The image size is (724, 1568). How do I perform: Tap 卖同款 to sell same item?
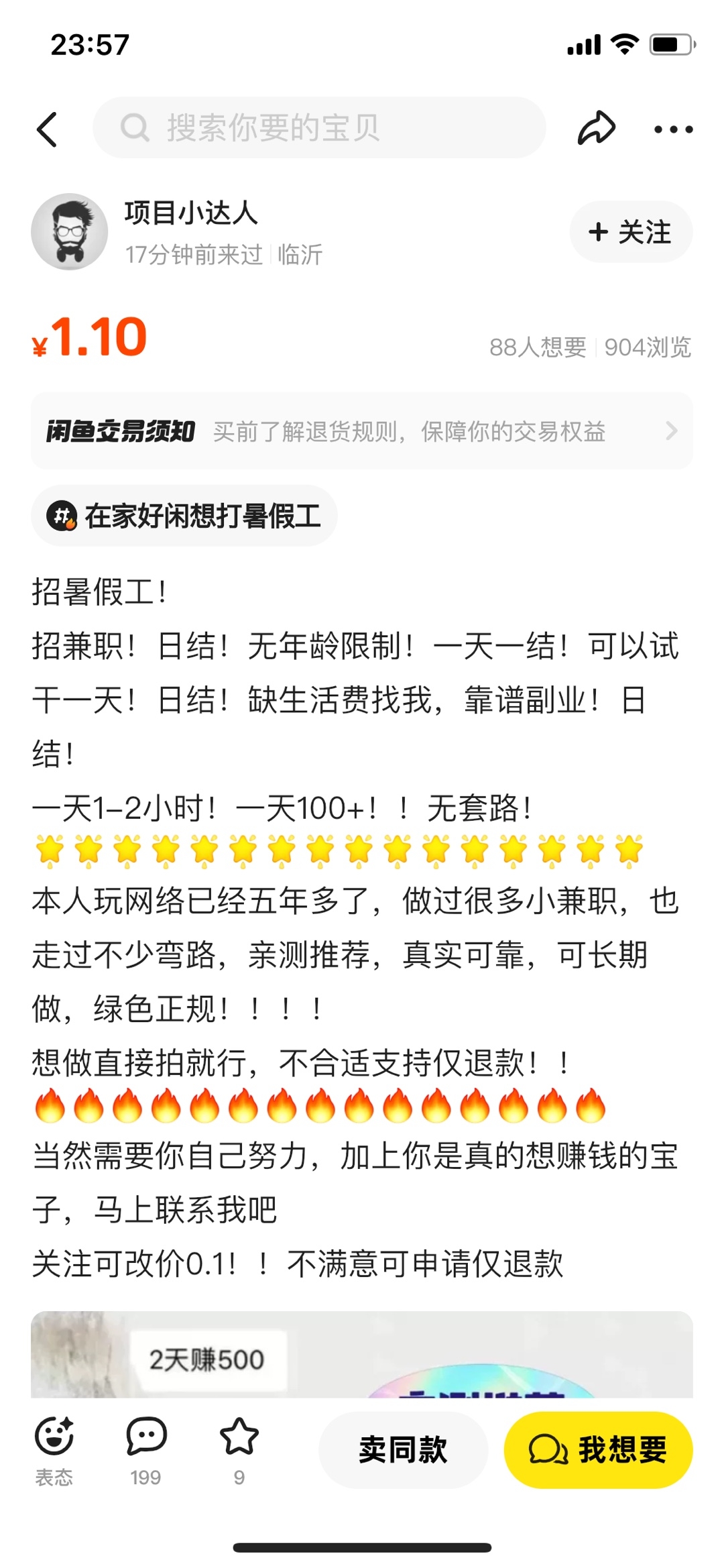[403, 1450]
